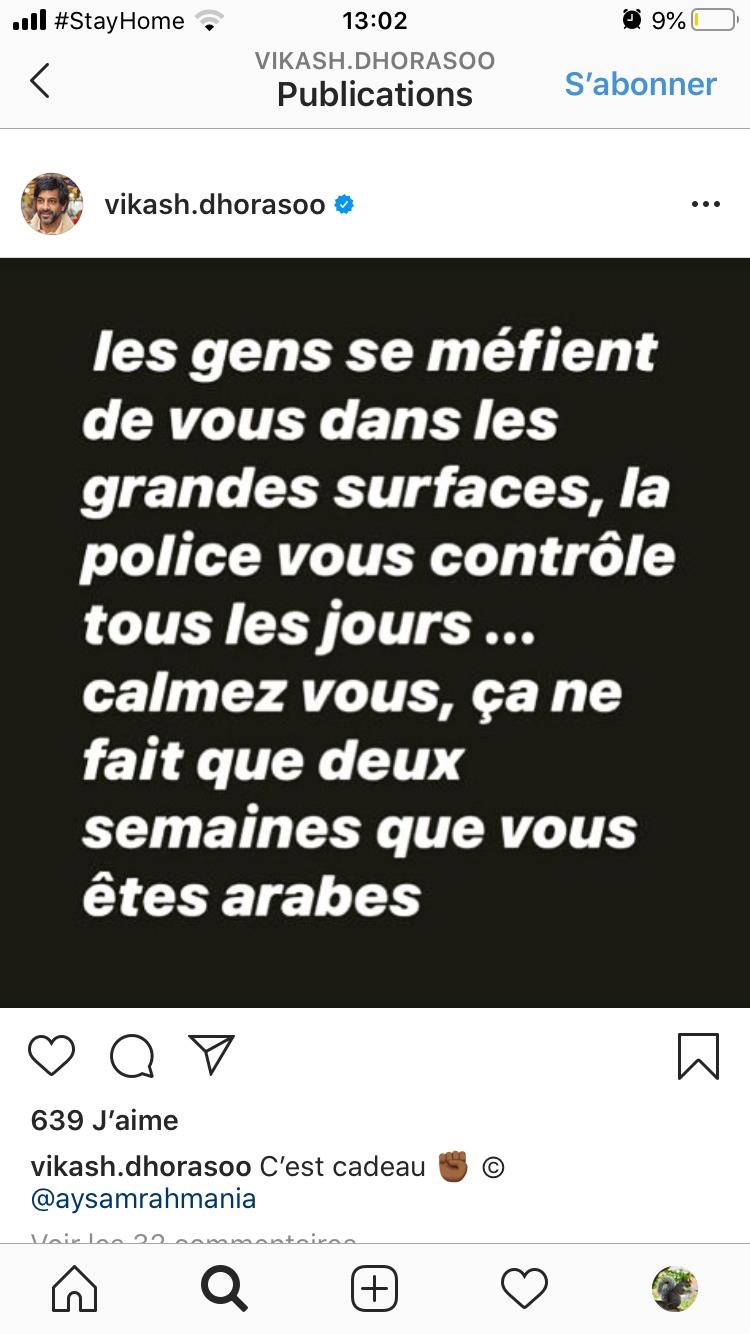Open comments via the speech bubble icon
The height and width of the screenshot is (1334, 750).
(132, 1055)
